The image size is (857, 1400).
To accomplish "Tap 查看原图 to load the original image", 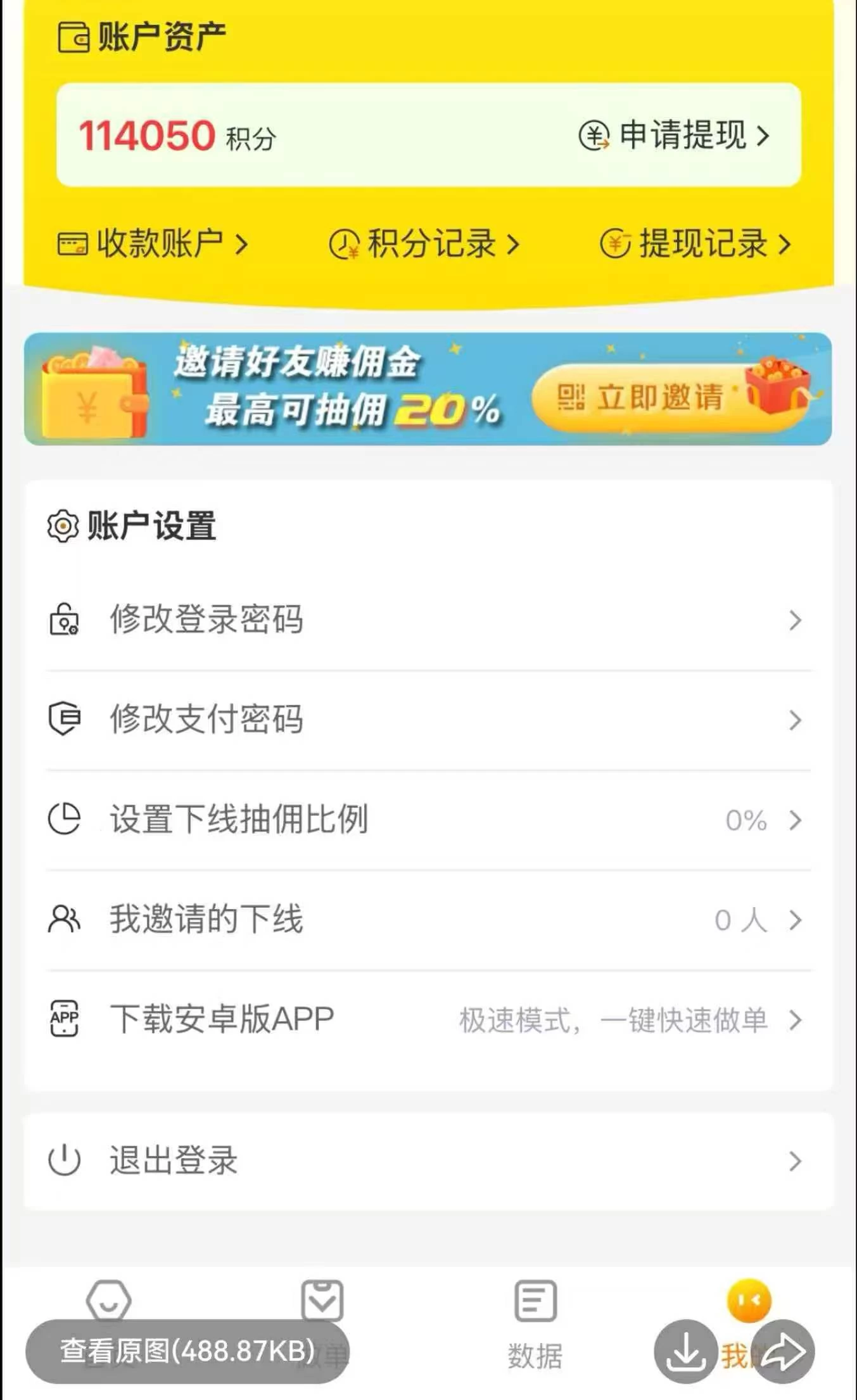I will tap(187, 1351).
